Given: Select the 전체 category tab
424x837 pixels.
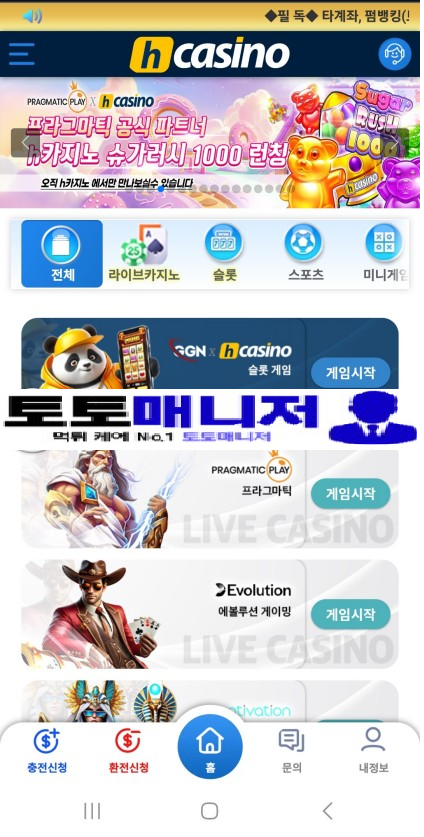Looking at the screenshot, I should 62,254.
